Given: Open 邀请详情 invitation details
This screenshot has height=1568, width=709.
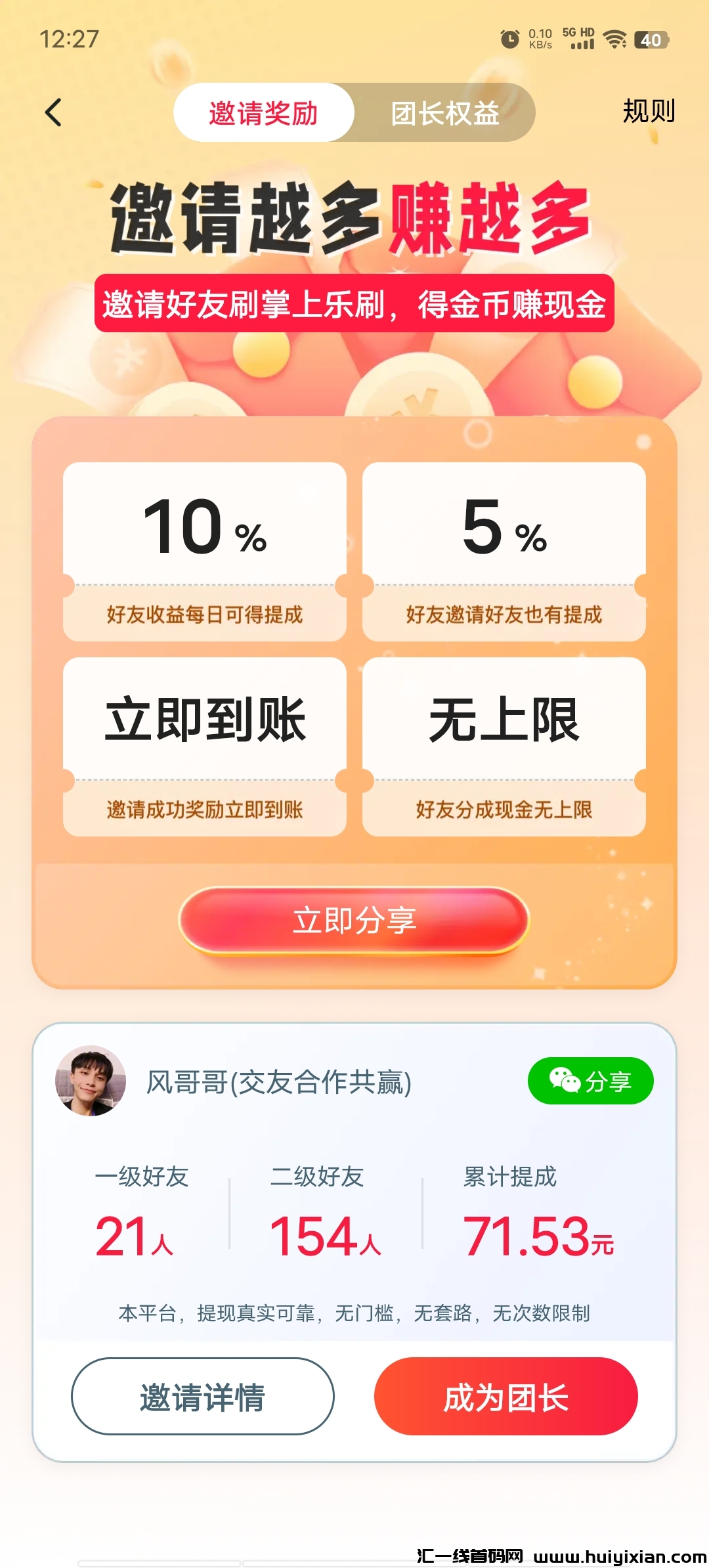Looking at the screenshot, I should 203,1396.
